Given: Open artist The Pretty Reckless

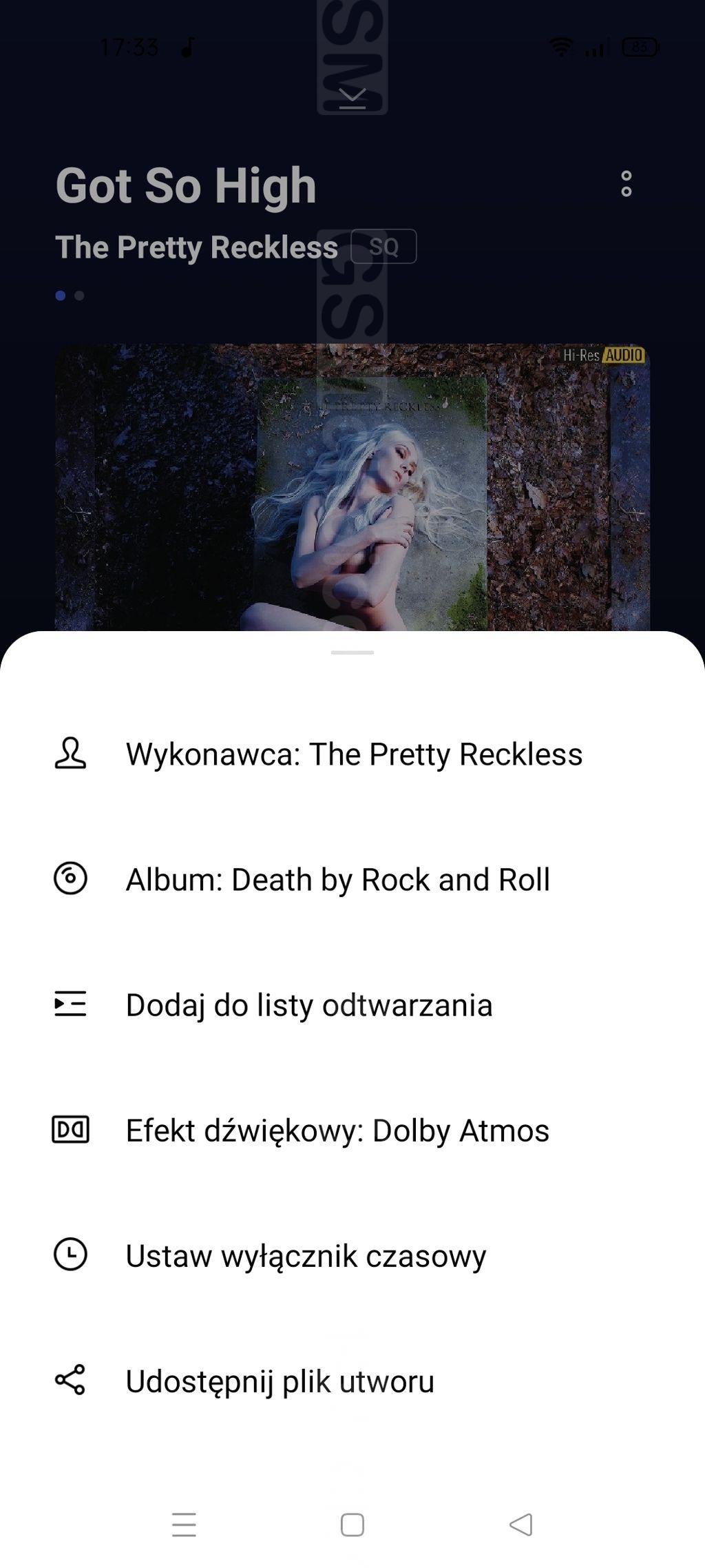Looking at the screenshot, I should tap(353, 754).
